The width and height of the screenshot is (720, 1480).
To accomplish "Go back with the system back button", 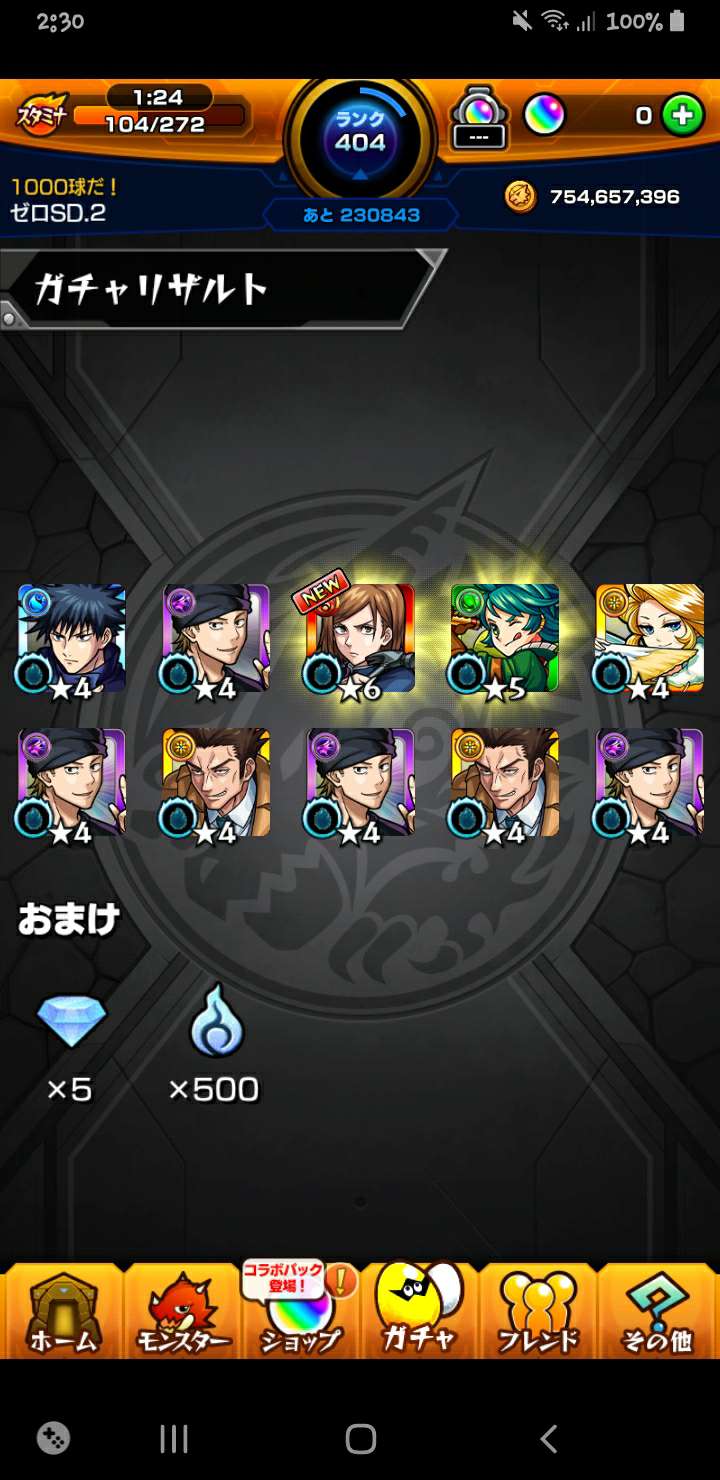I will point(548,1438).
